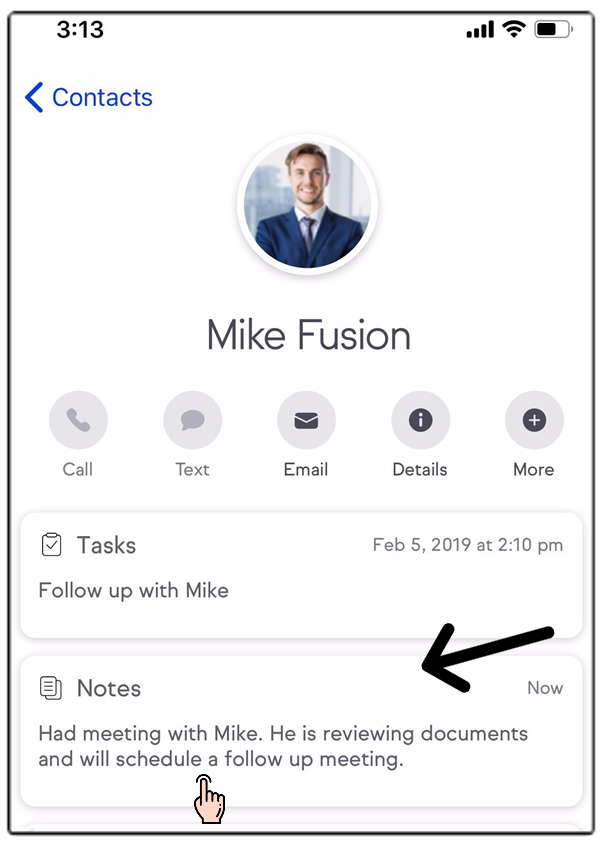Open contact Details
The height and width of the screenshot is (844, 604).
point(420,421)
